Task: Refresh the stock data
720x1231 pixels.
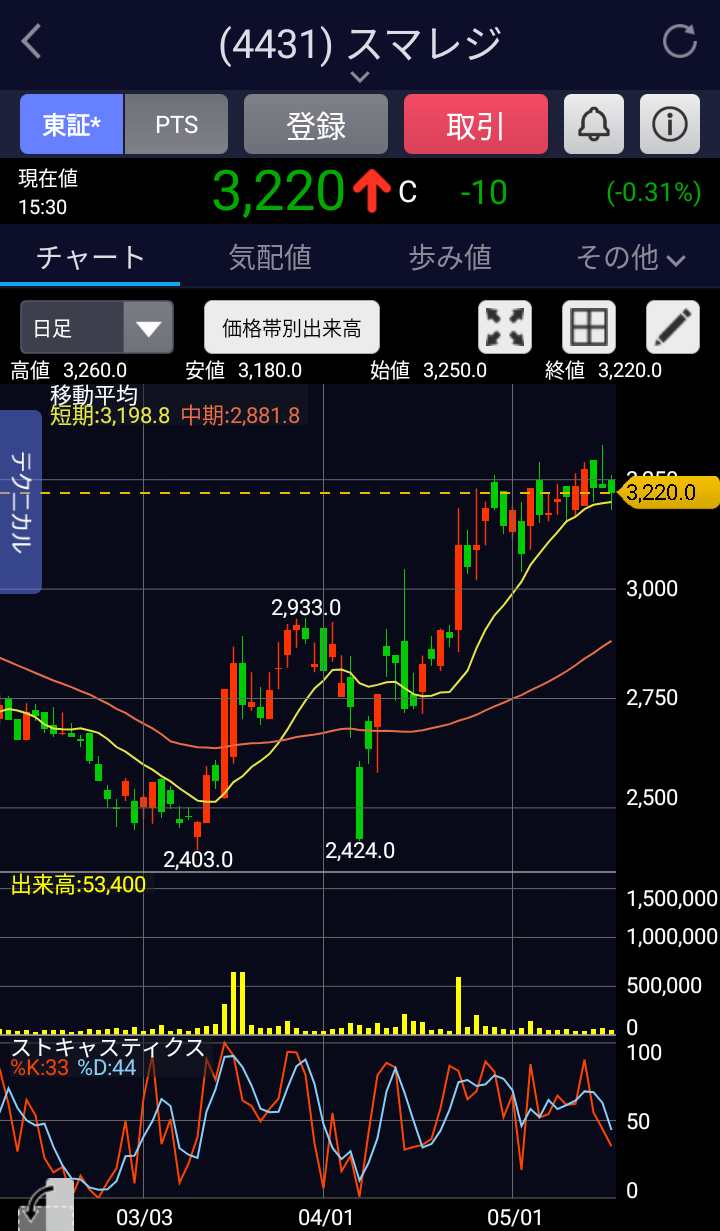Action: click(680, 42)
